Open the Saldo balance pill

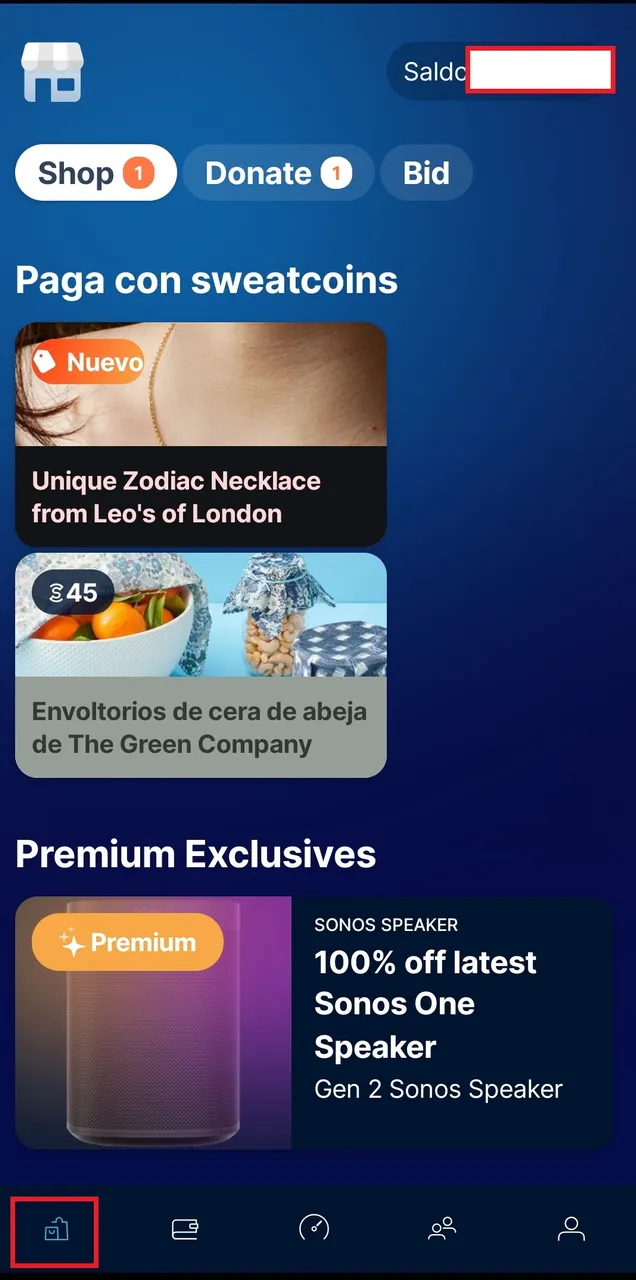point(502,71)
